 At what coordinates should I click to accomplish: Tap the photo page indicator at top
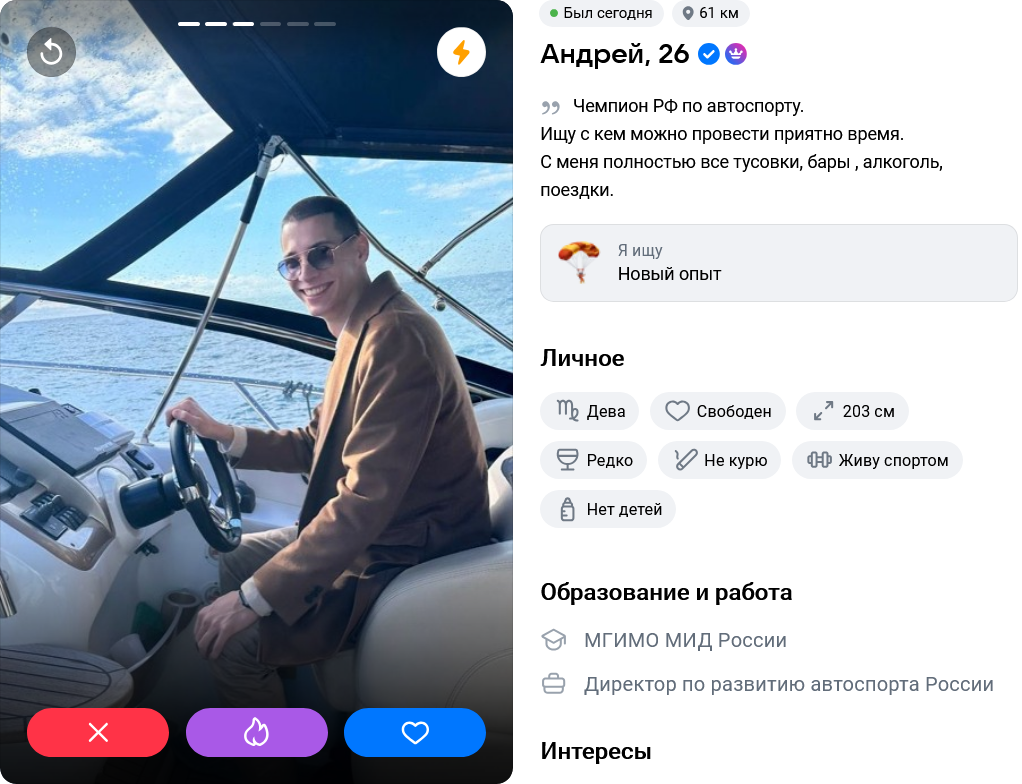(257, 24)
